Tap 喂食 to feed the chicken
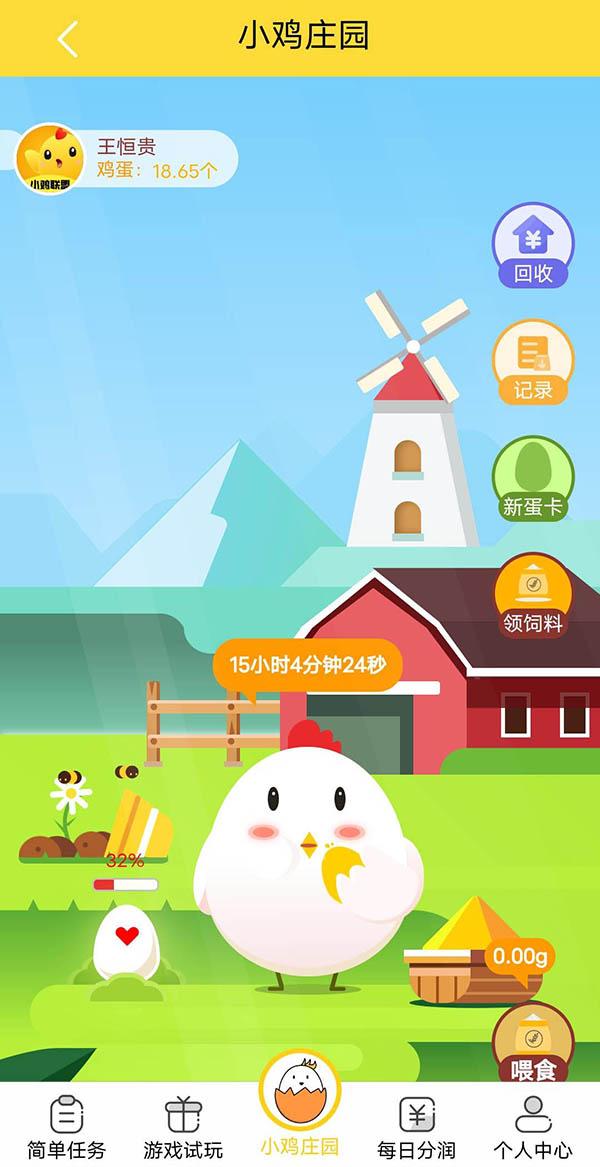600x1167 pixels. click(532, 1045)
